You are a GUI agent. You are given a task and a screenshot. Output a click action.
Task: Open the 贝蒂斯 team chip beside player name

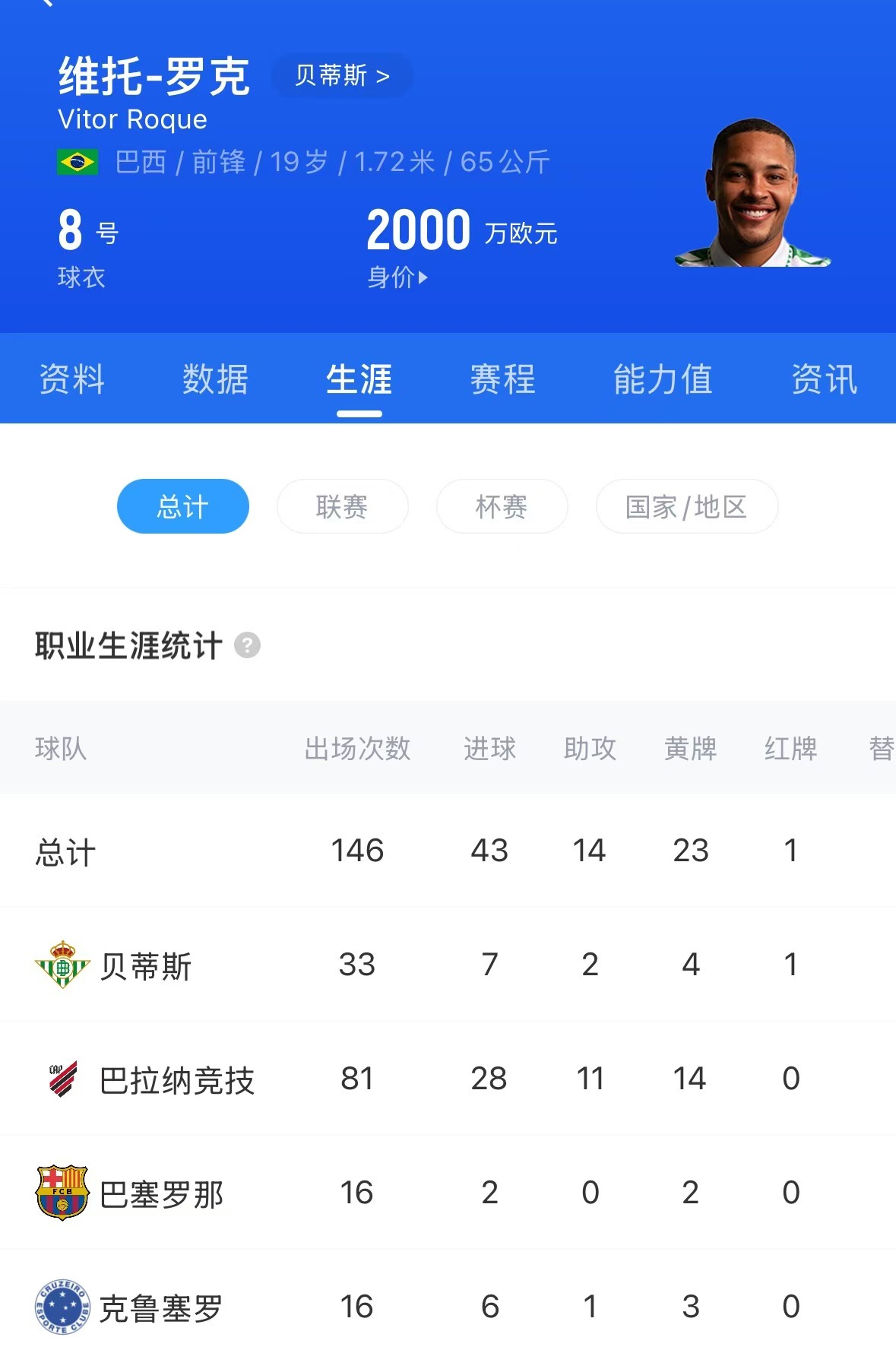[342, 76]
